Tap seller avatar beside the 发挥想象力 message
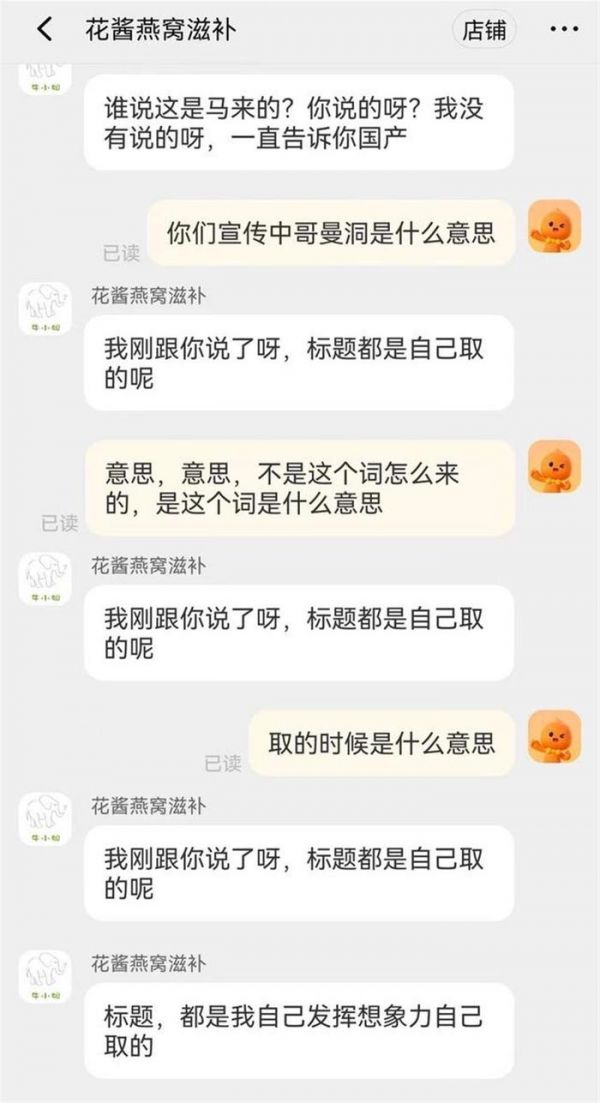Screen dimensions: 600x1103 (45, 977)
